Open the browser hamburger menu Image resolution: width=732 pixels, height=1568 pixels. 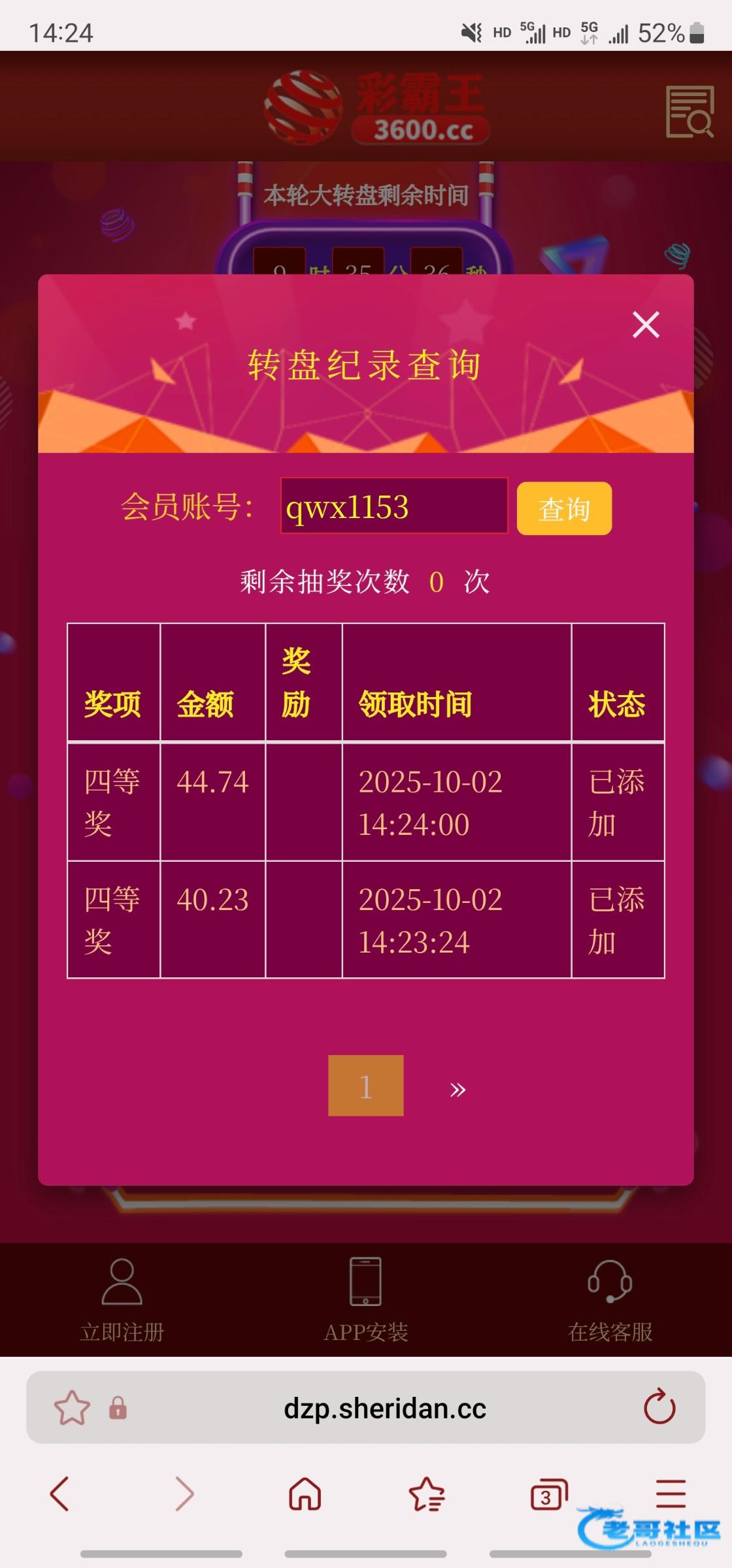click(x=671, y=1492)
